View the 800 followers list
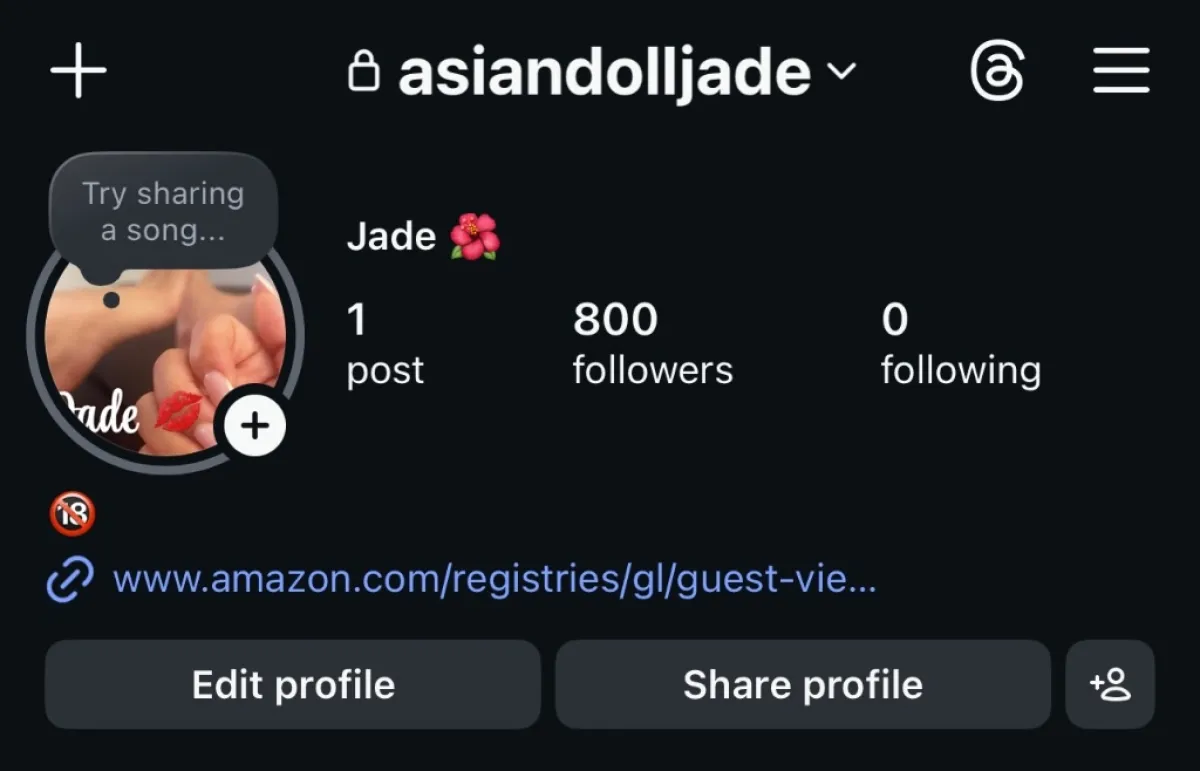Image resolution: width=1200 pixels, height=771 pixels. pos(652,343)
